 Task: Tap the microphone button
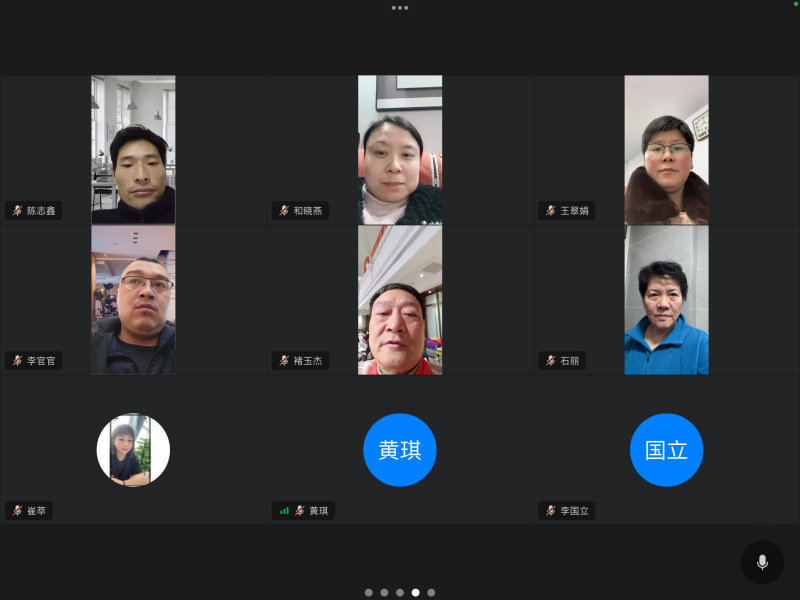point(762,562)
